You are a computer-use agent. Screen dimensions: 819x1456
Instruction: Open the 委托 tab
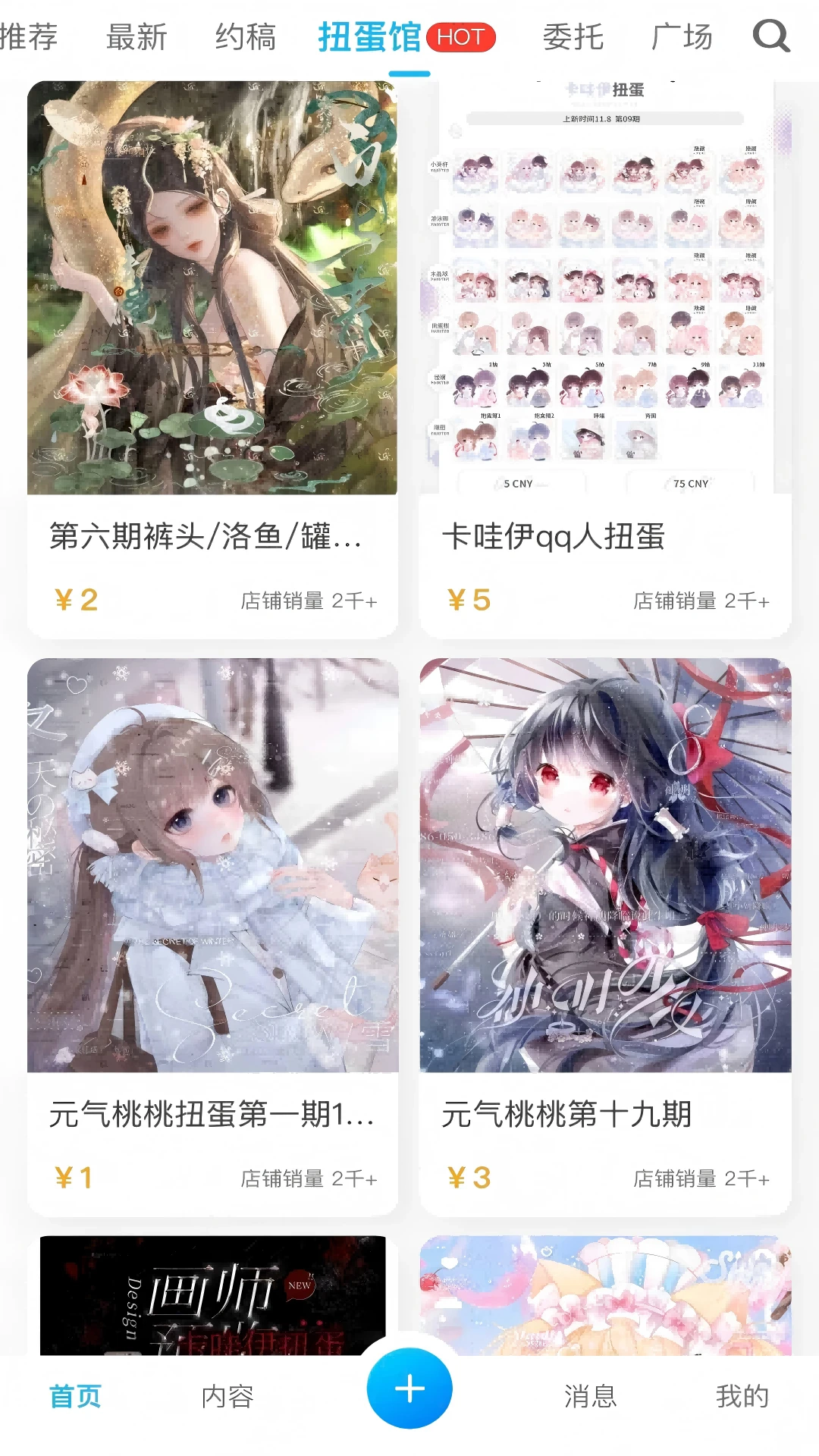tap(574, 36)
